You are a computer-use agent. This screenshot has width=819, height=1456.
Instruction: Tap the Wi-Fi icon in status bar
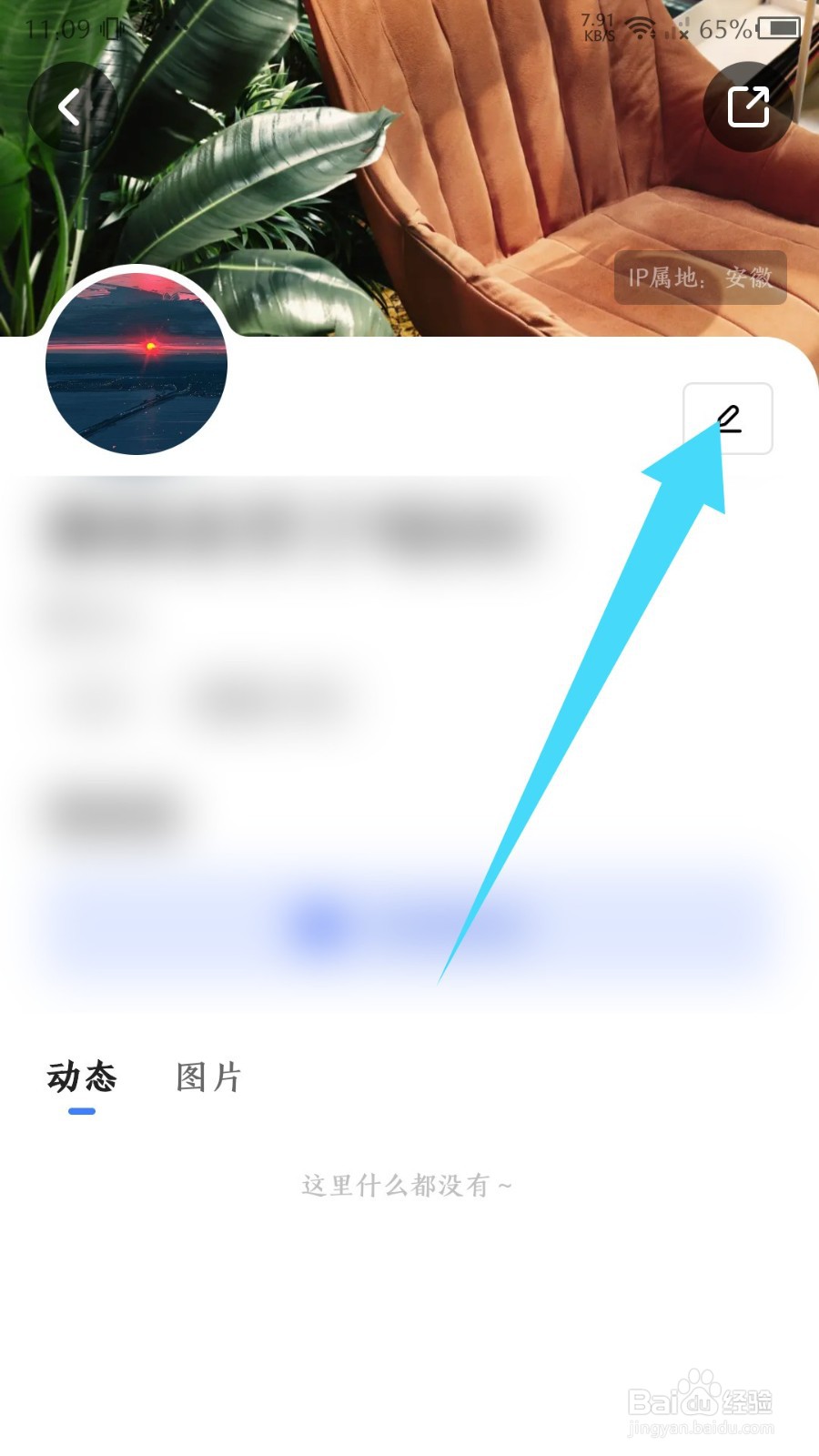tap(642, 27)
